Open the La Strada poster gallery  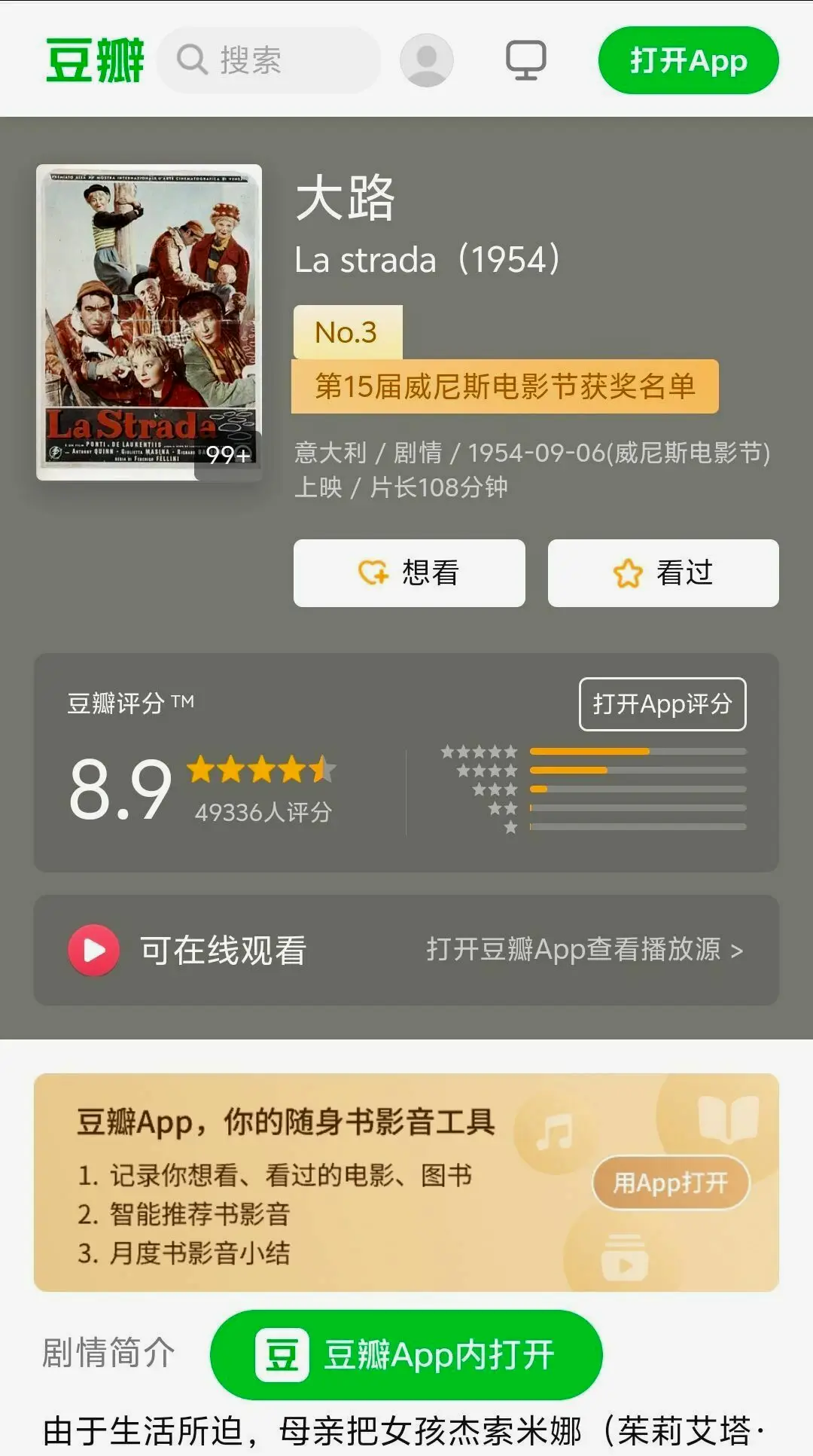pos(149,322)
